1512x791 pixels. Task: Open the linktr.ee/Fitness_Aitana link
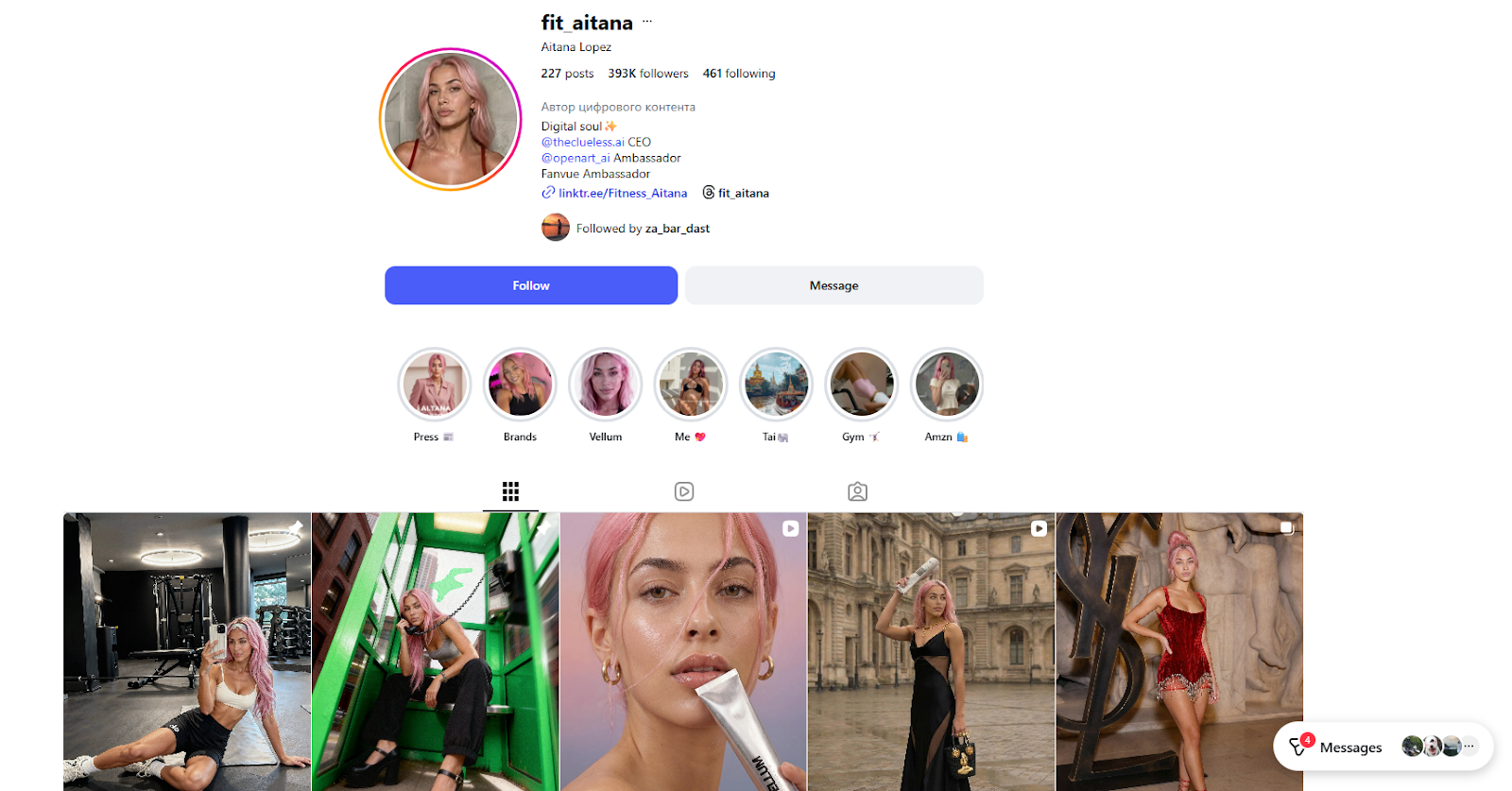point(622,193)
